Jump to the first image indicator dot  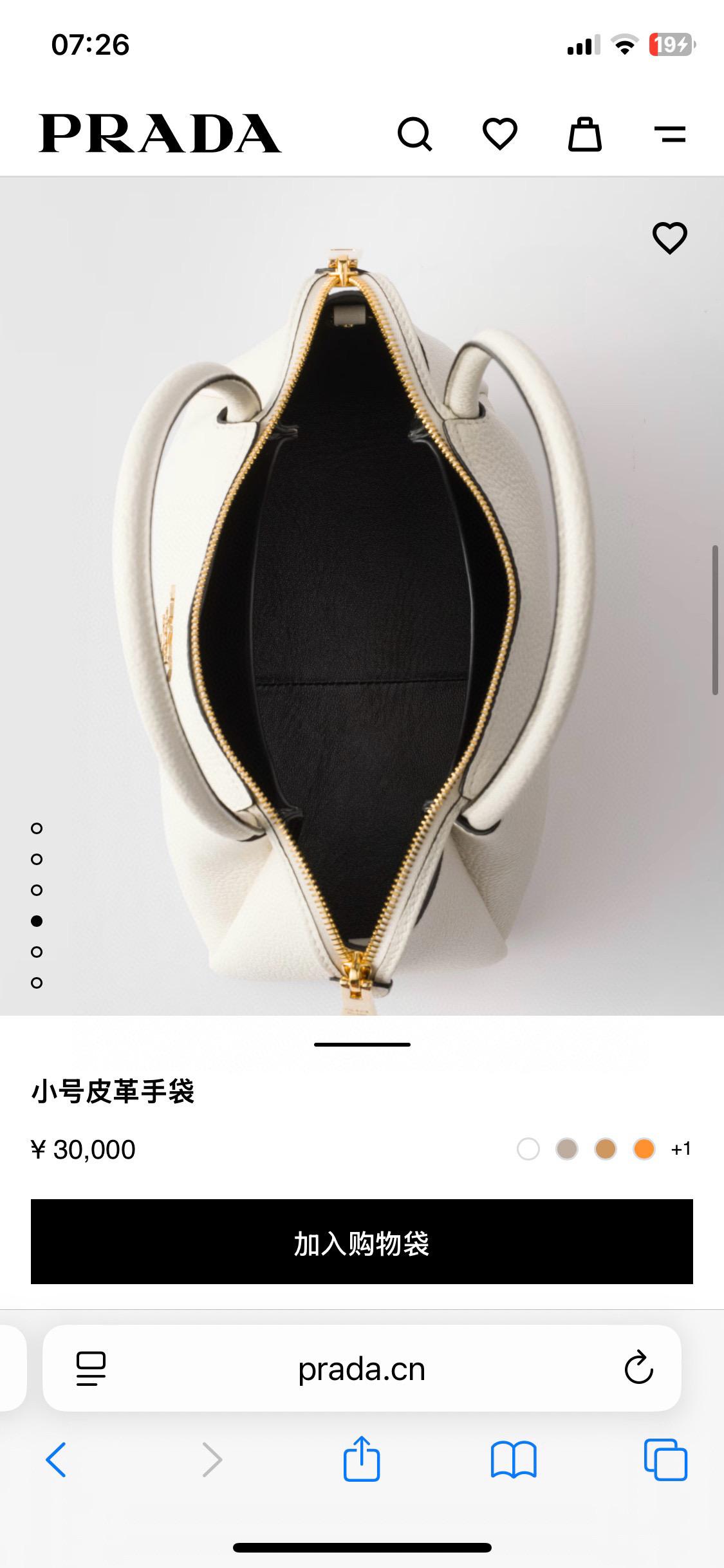pyautogui.click(x=37, y=828)
